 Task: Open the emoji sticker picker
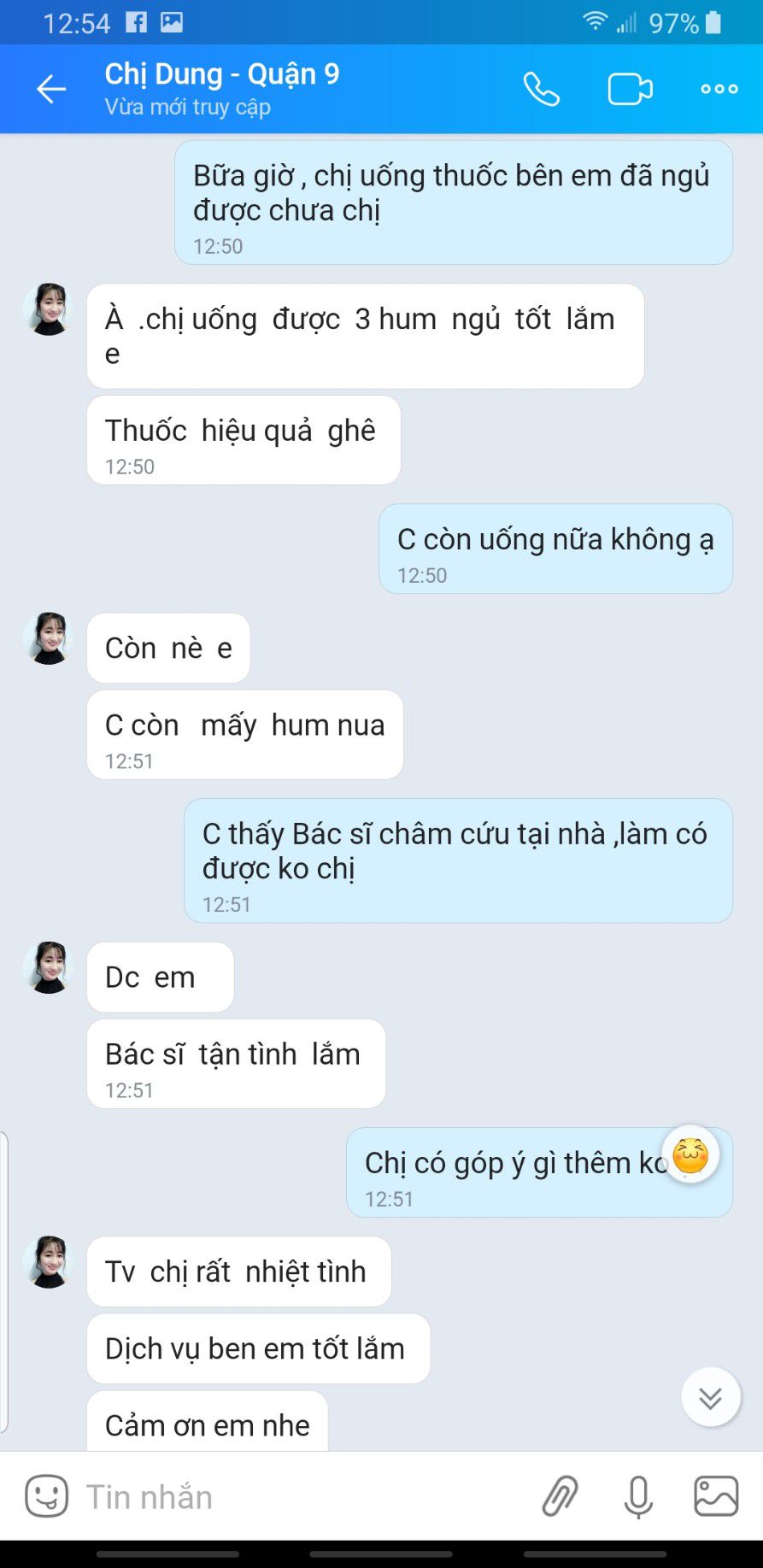click(x=46, y=1495)
